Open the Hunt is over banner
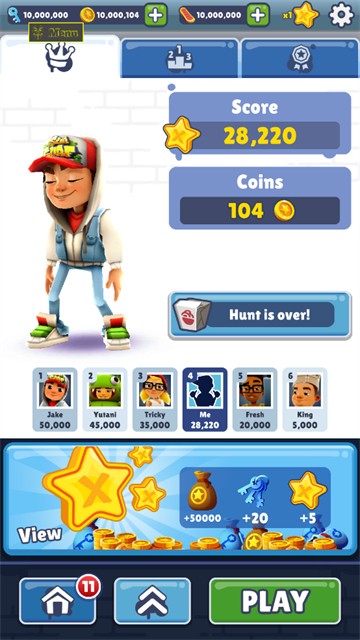The width and height of the screenshot is (360, 640). click(x=260, y=315)
